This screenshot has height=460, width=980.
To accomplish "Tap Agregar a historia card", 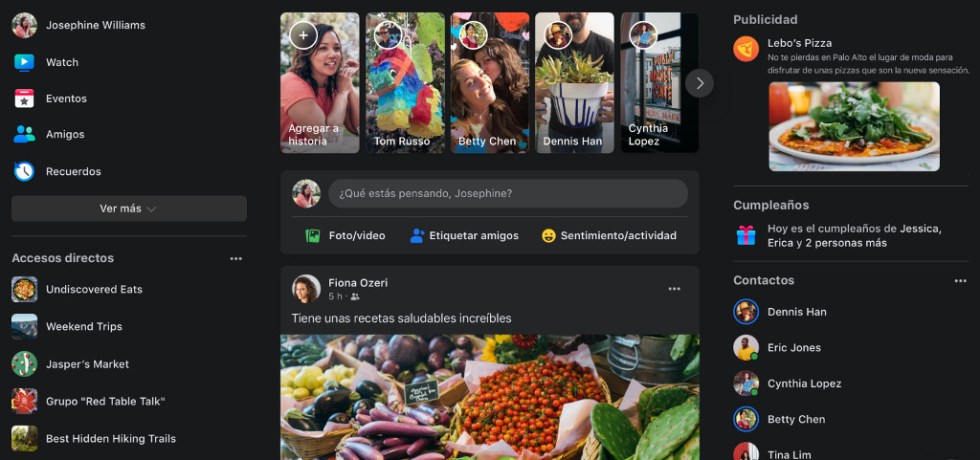I will click(319, 82).
